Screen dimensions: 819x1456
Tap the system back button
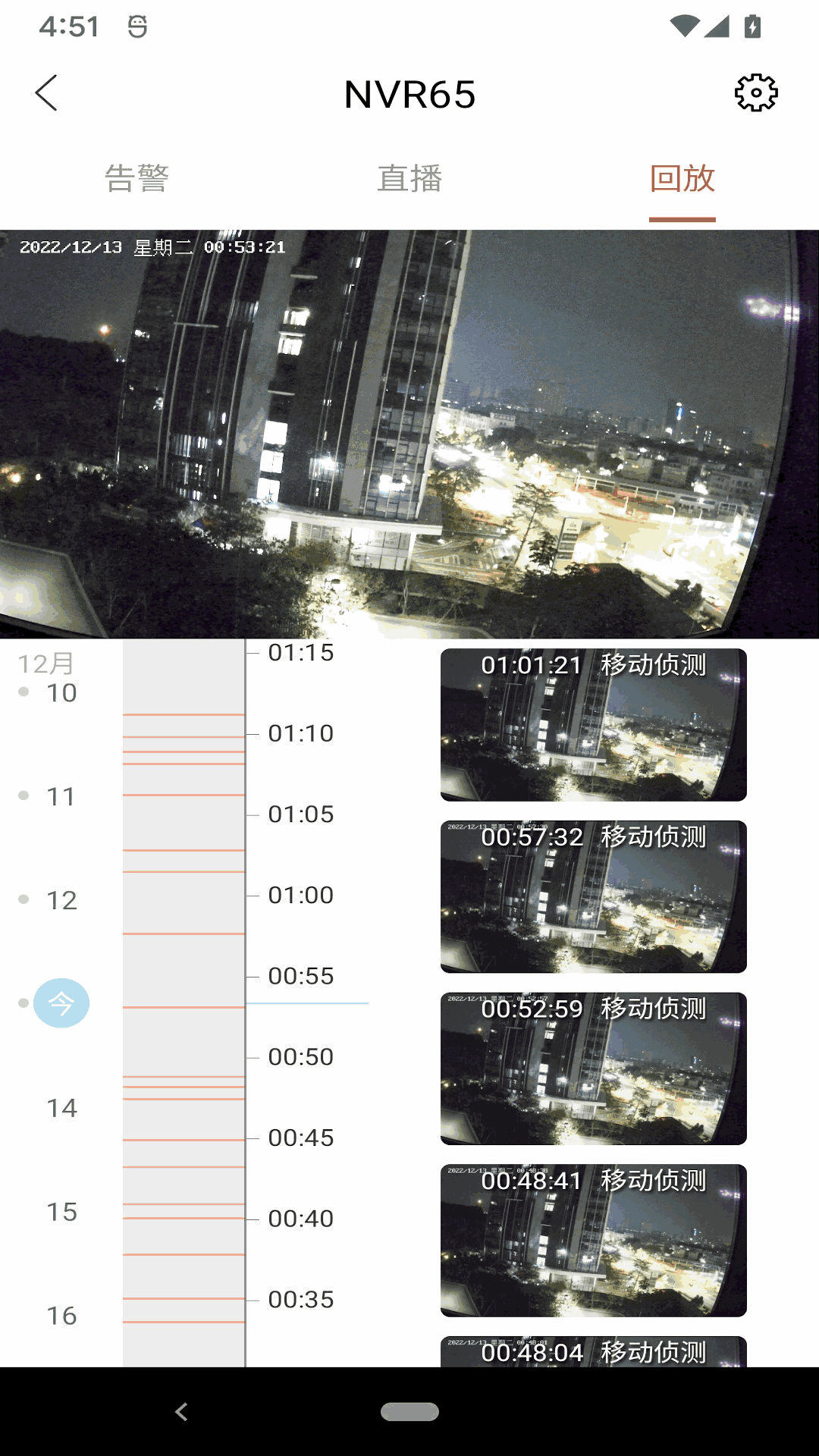181,1411
